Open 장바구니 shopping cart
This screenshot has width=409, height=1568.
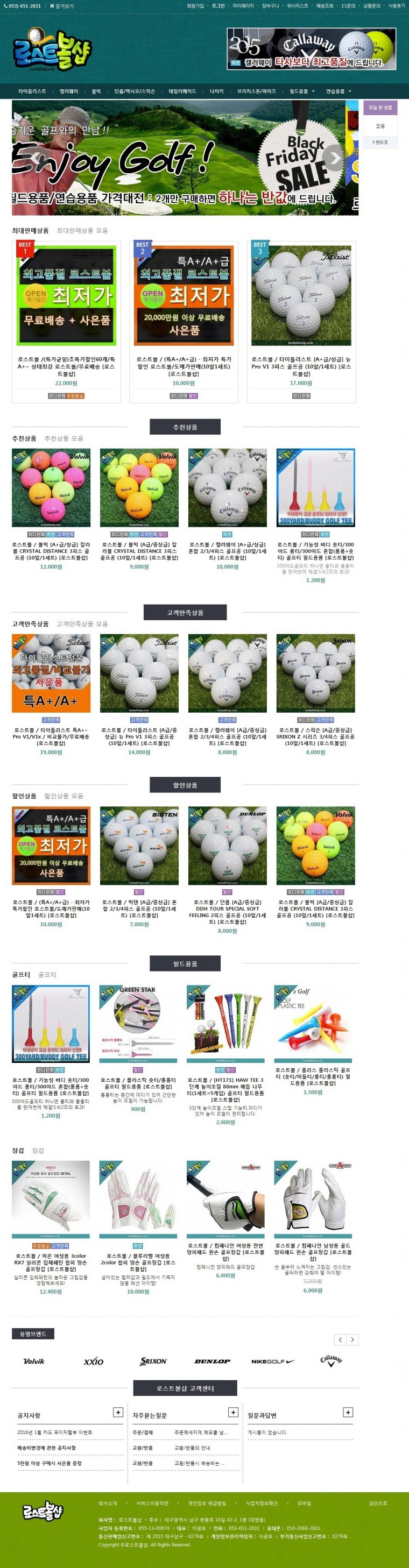point(270,6)
